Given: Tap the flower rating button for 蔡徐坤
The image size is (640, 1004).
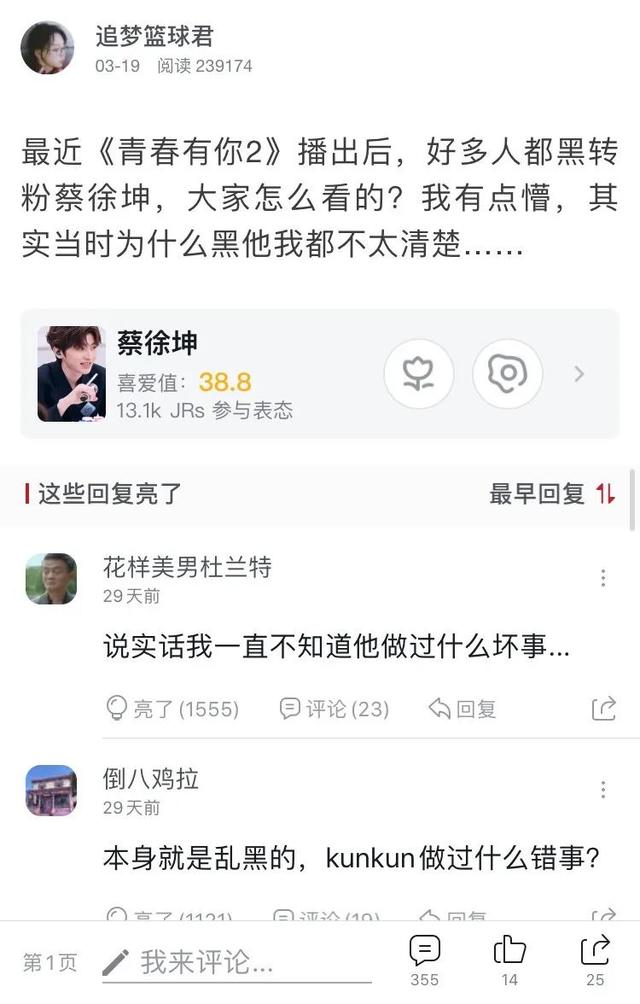Looking at the screenshot, I should click(x=419, y=374).
